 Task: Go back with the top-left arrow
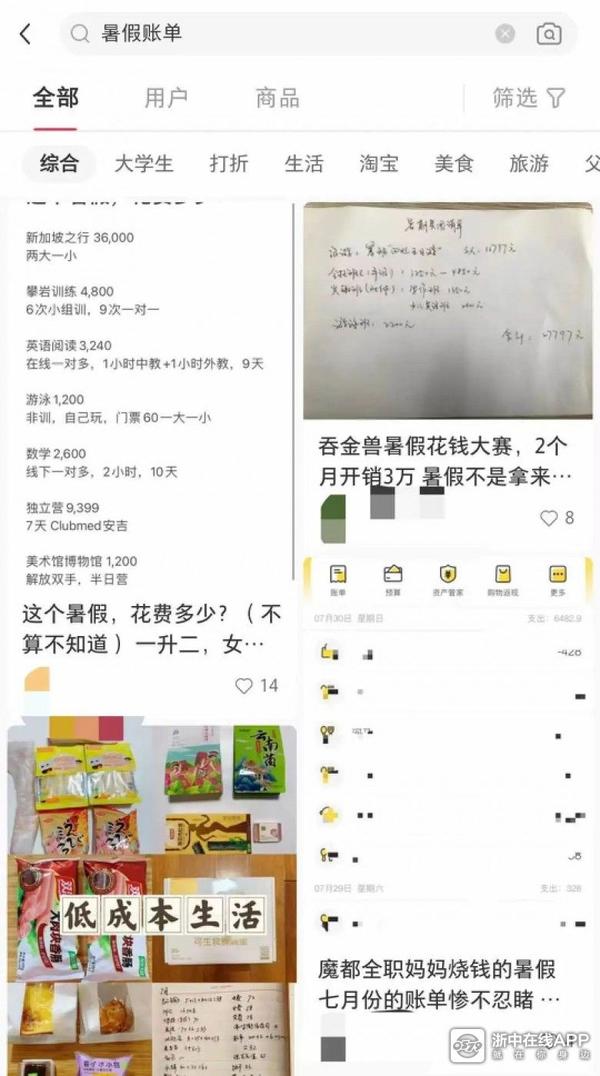(x=26, y=34)
